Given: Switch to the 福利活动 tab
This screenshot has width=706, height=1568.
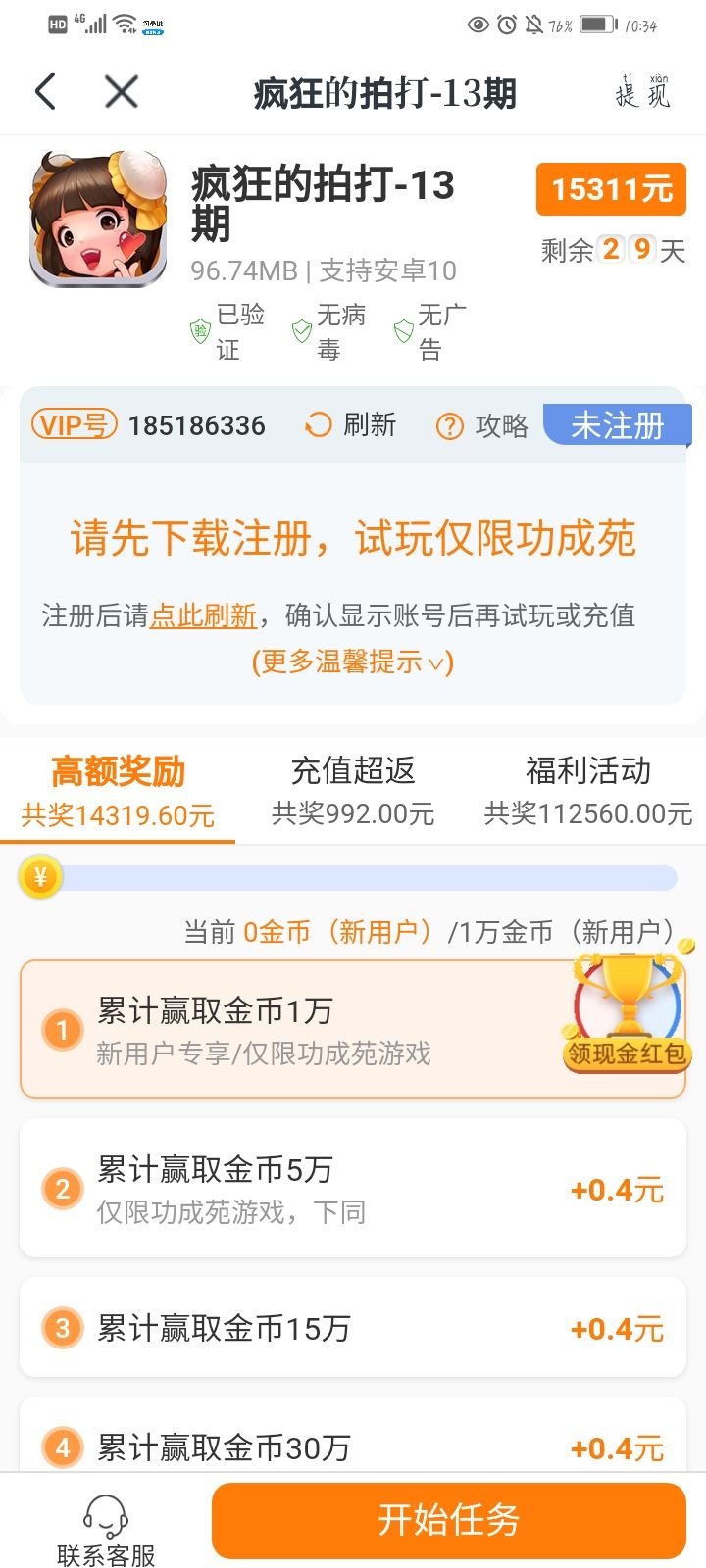Looking at the screenshot, I should 586,789.
